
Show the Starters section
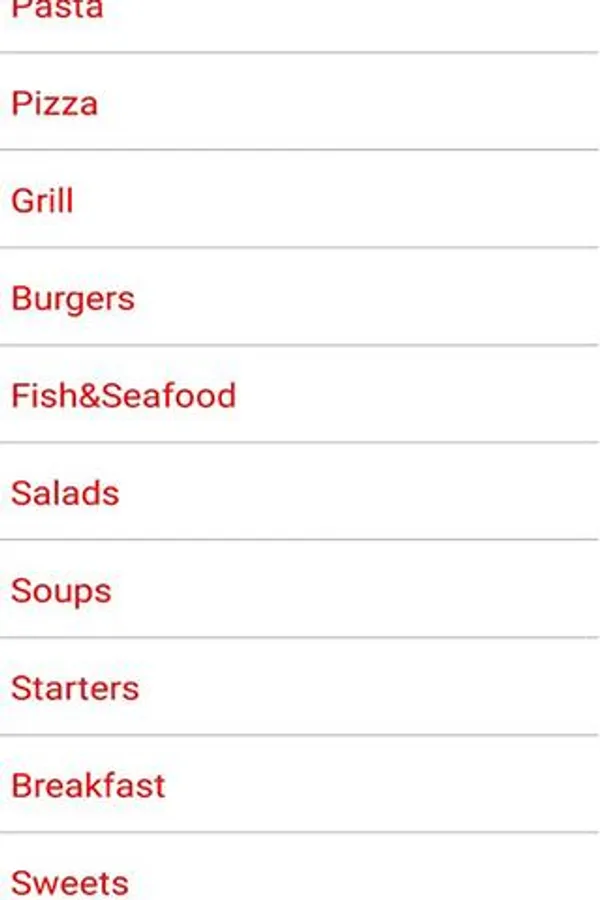[x=75, y=688]
